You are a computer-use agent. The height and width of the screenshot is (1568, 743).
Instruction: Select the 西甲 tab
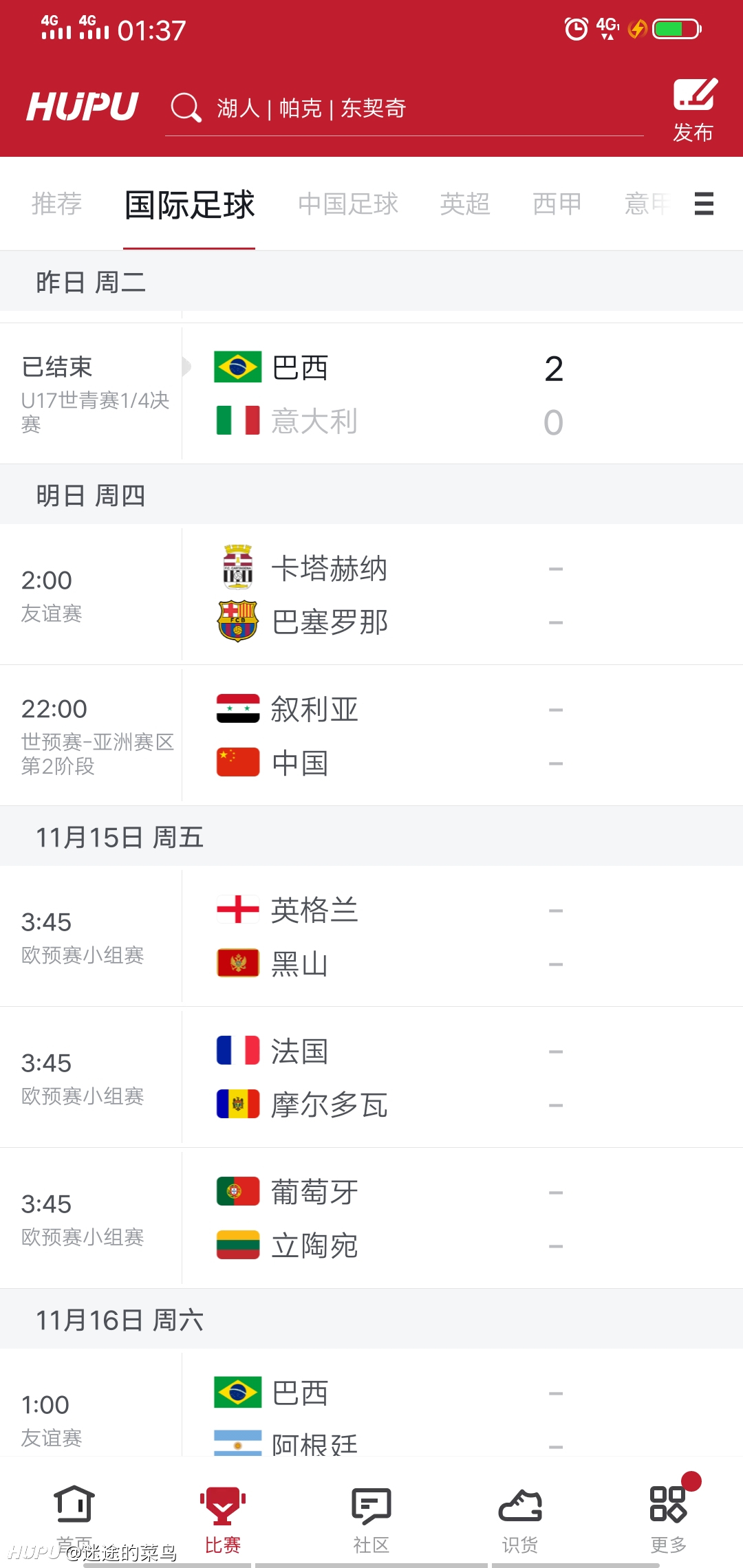(x=557, y=204)
